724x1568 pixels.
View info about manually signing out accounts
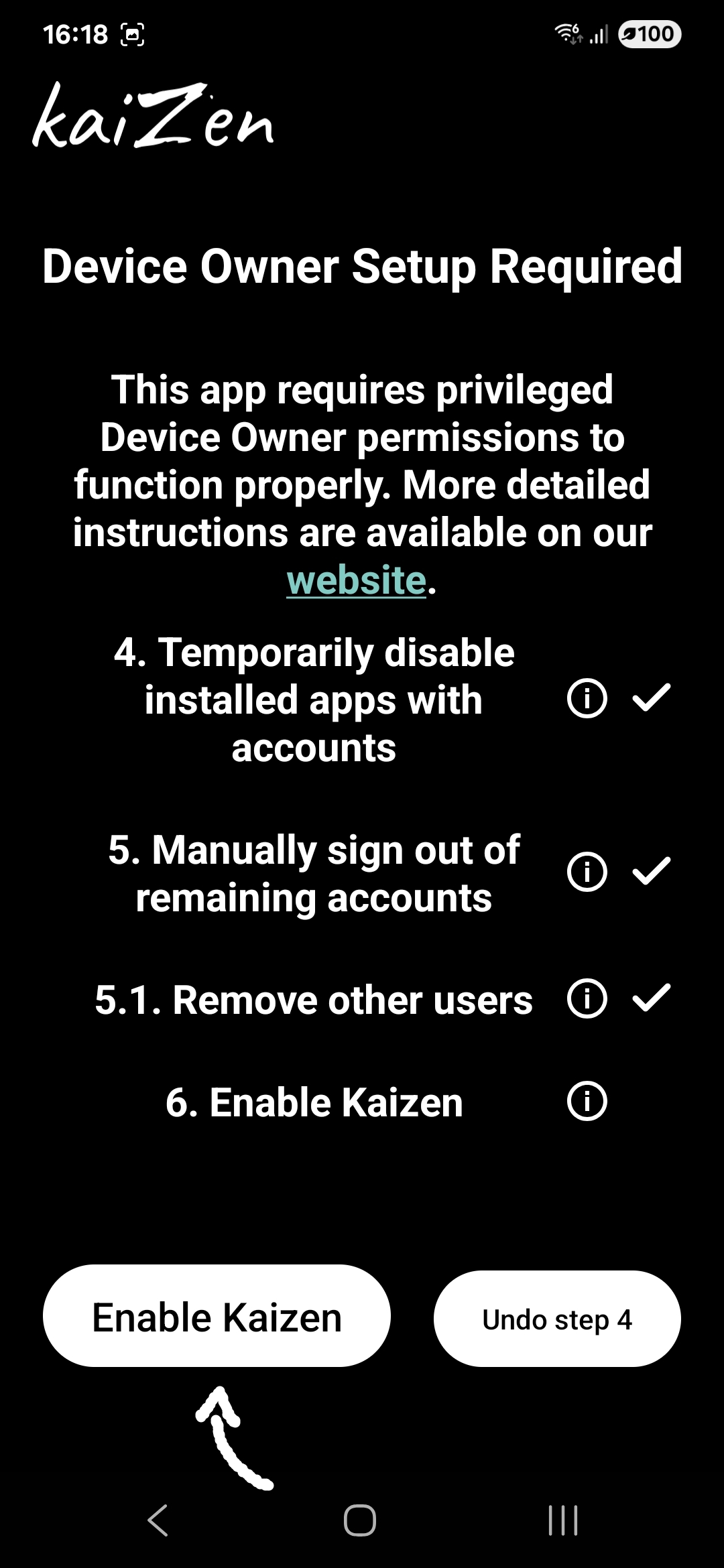[x=587, y=872]
